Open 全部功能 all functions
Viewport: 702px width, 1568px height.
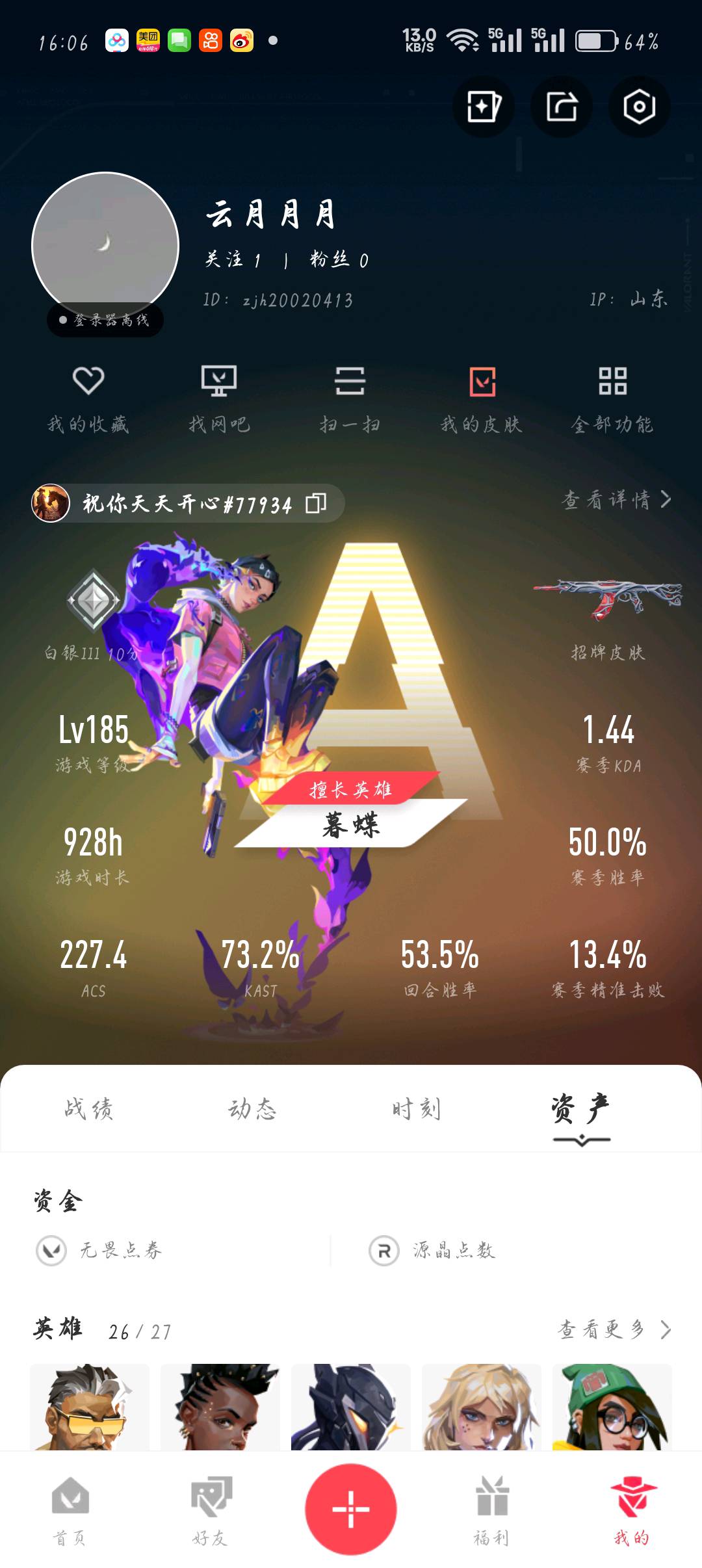pyautogui.click(x=612, y=398)
